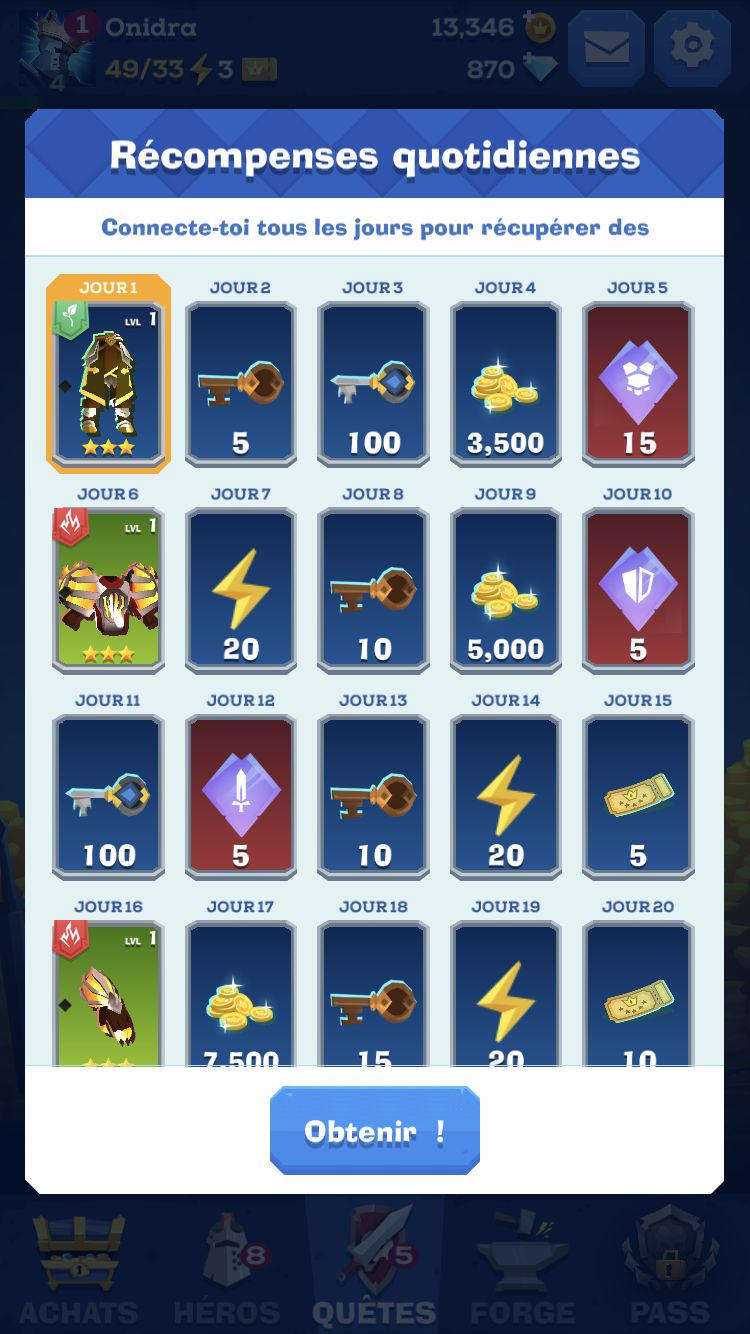Image resolution: width=750 pixels, height=1334 pixels.
Task: Go to the Quêtes tab
Action: point(375,1268)
